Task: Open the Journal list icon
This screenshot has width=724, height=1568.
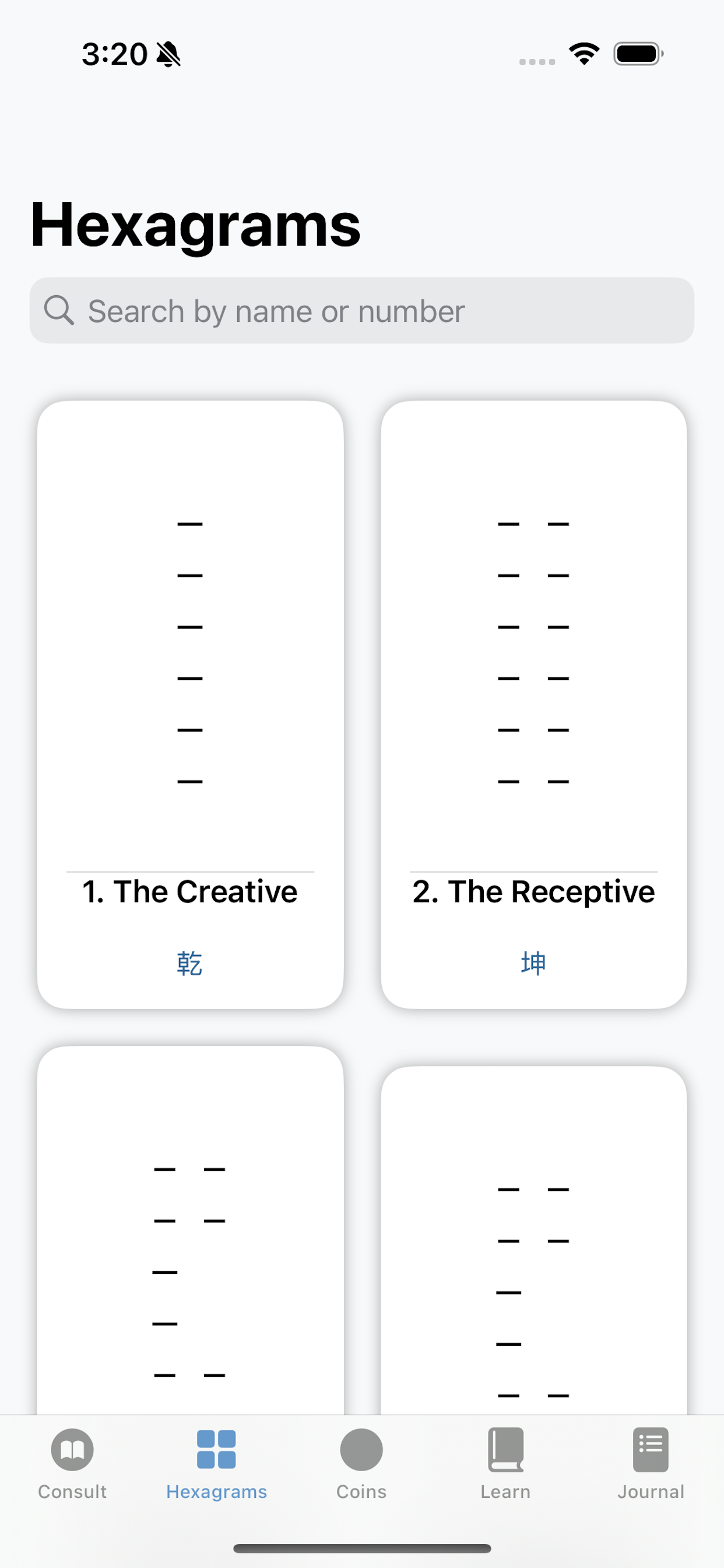Action: (651, 1450)
